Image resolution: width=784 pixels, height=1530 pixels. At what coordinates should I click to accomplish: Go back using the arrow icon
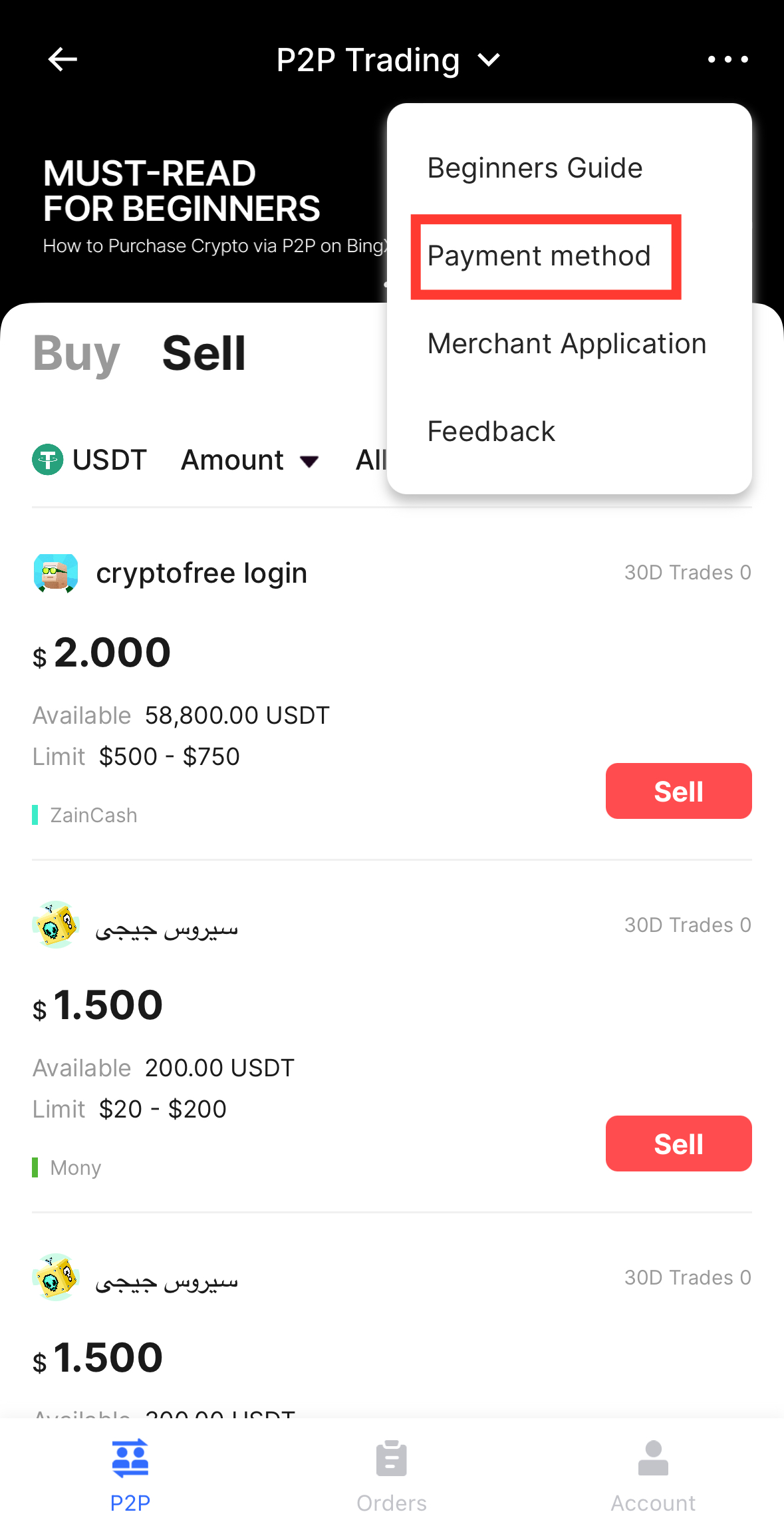[x=63, y=60]
